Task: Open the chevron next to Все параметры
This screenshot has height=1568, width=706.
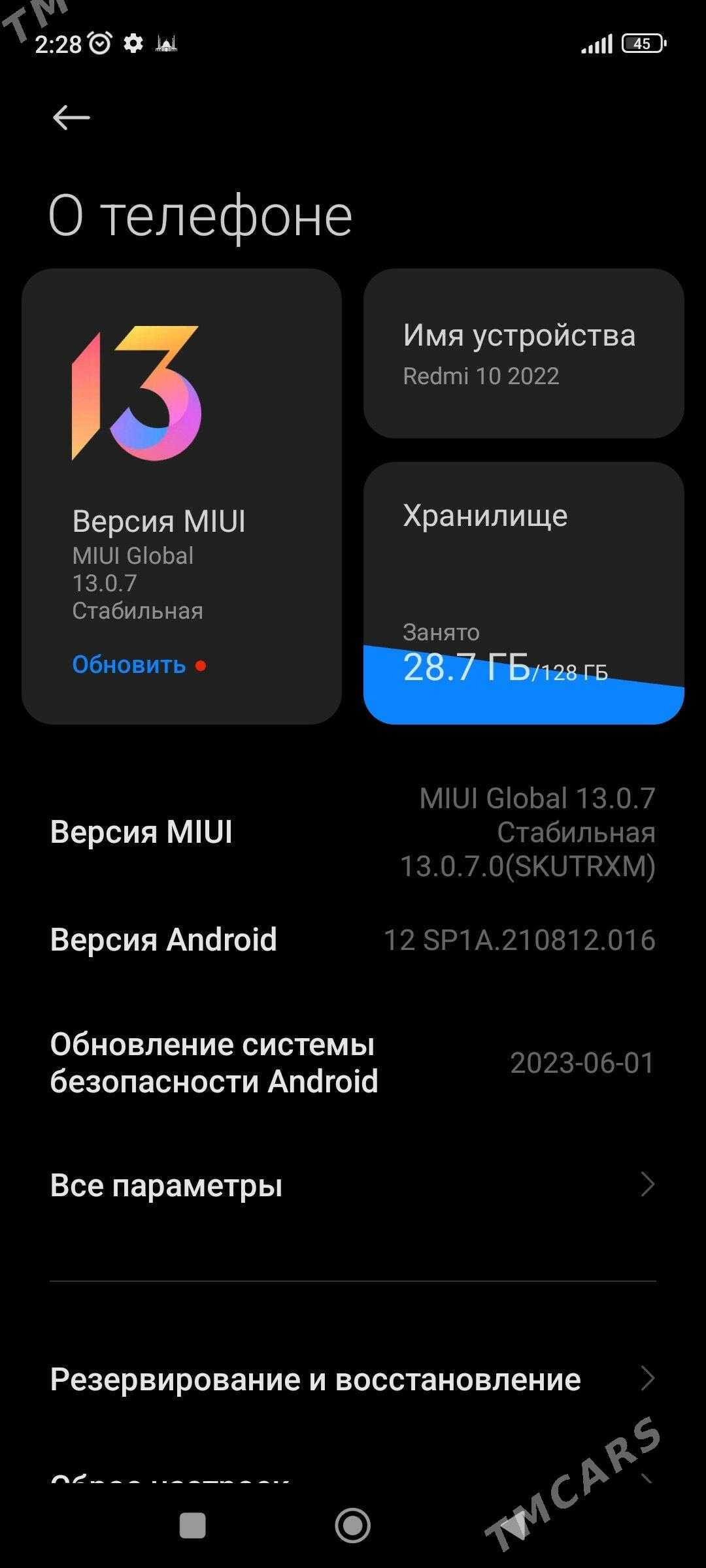Action: (647, 1186)
